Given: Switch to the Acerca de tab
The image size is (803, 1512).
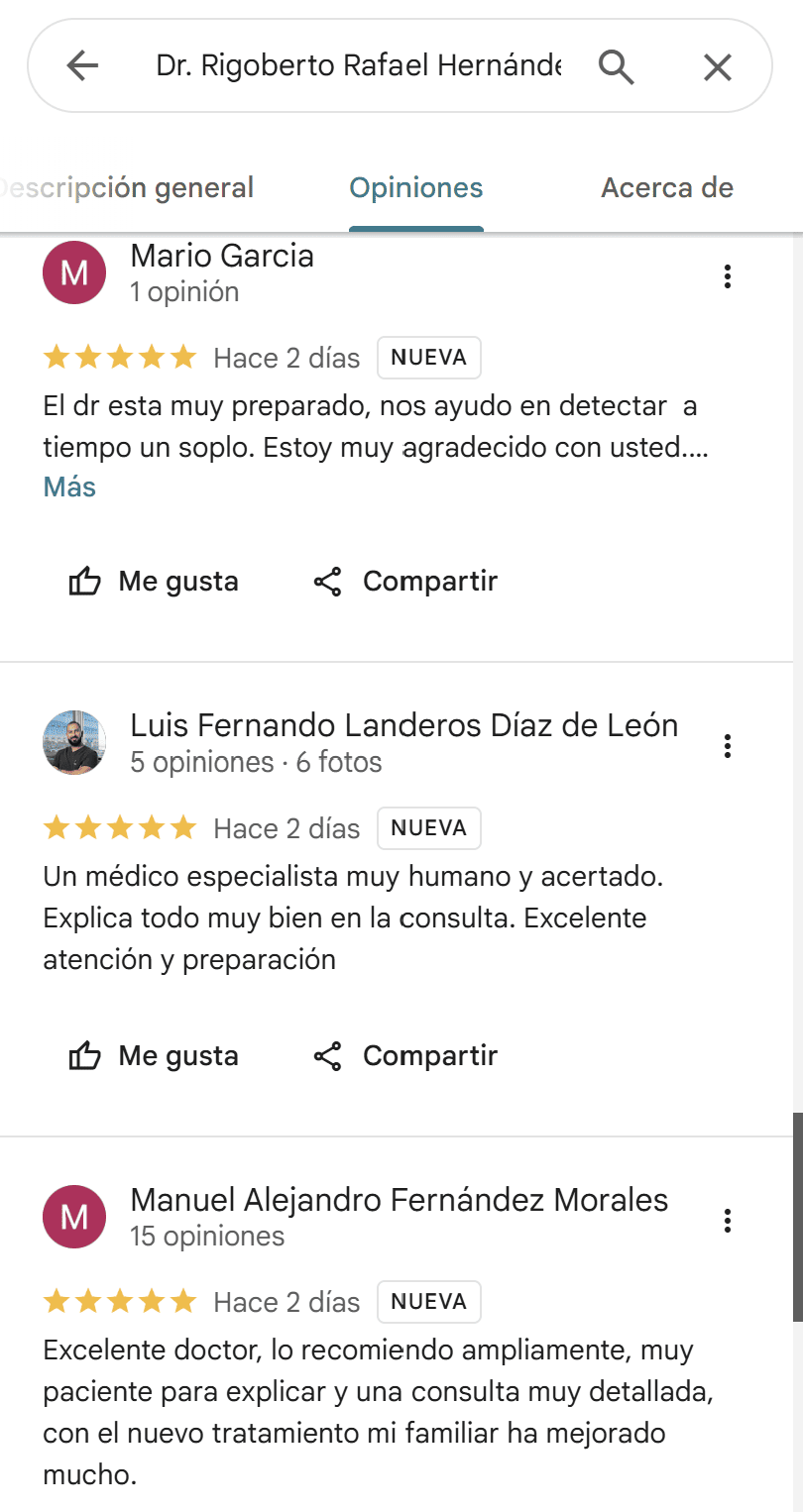Looking at the screenshot, I should (666, 188).
